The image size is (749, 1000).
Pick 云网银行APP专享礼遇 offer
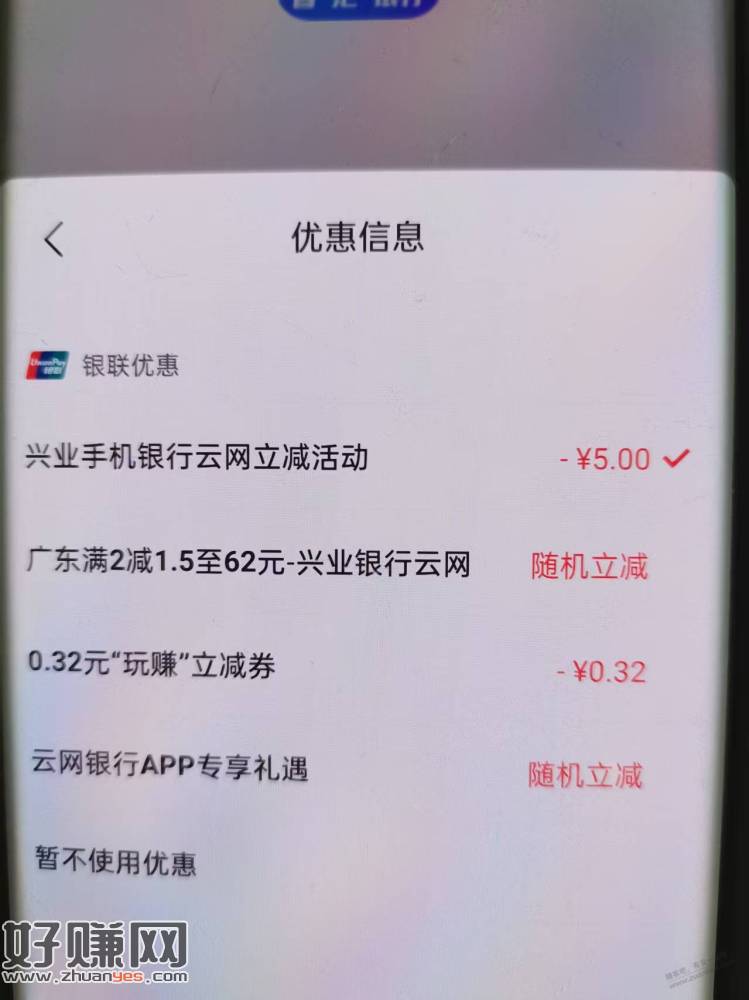point(169,768)
